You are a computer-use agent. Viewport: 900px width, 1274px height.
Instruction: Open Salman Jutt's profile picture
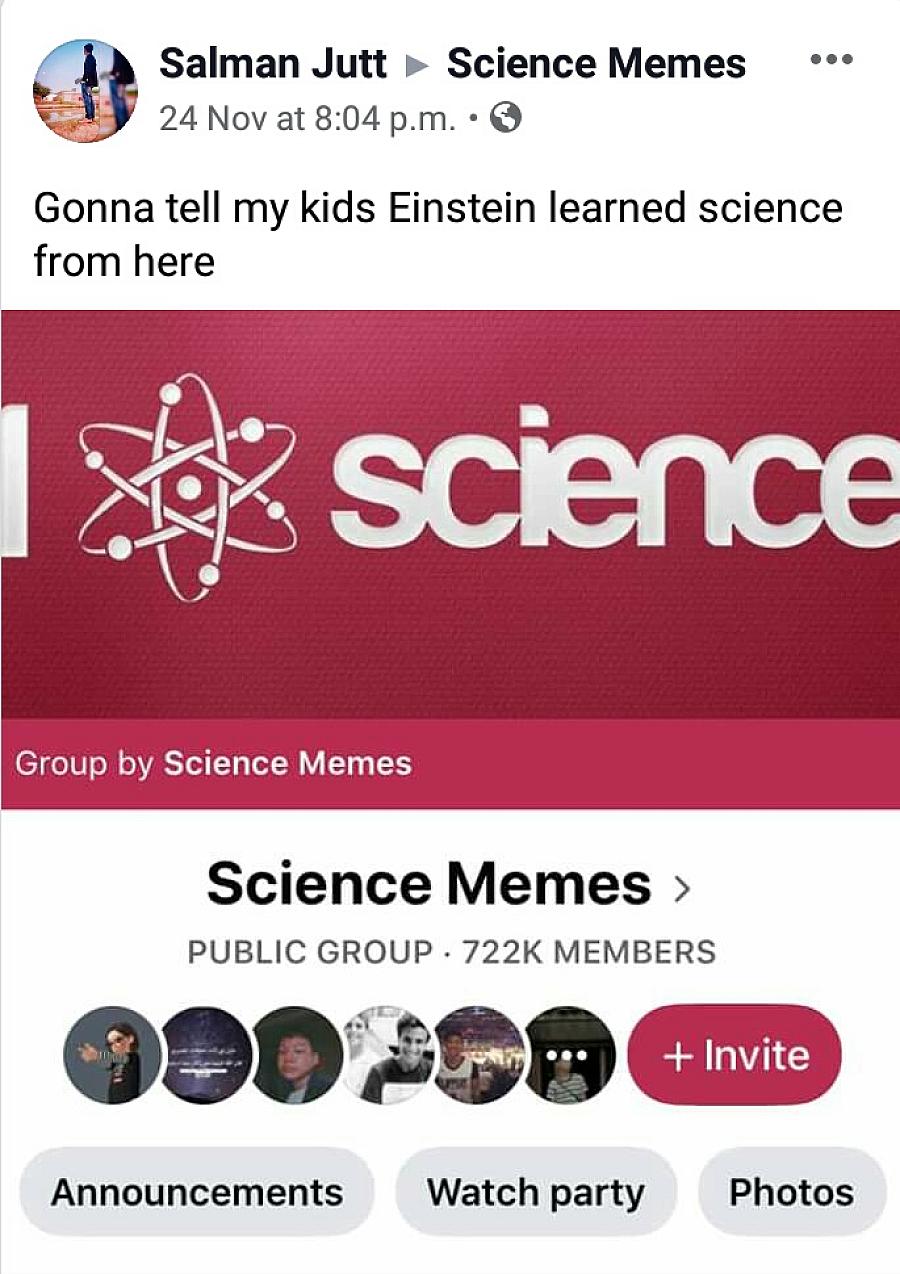tap(85, 91)
